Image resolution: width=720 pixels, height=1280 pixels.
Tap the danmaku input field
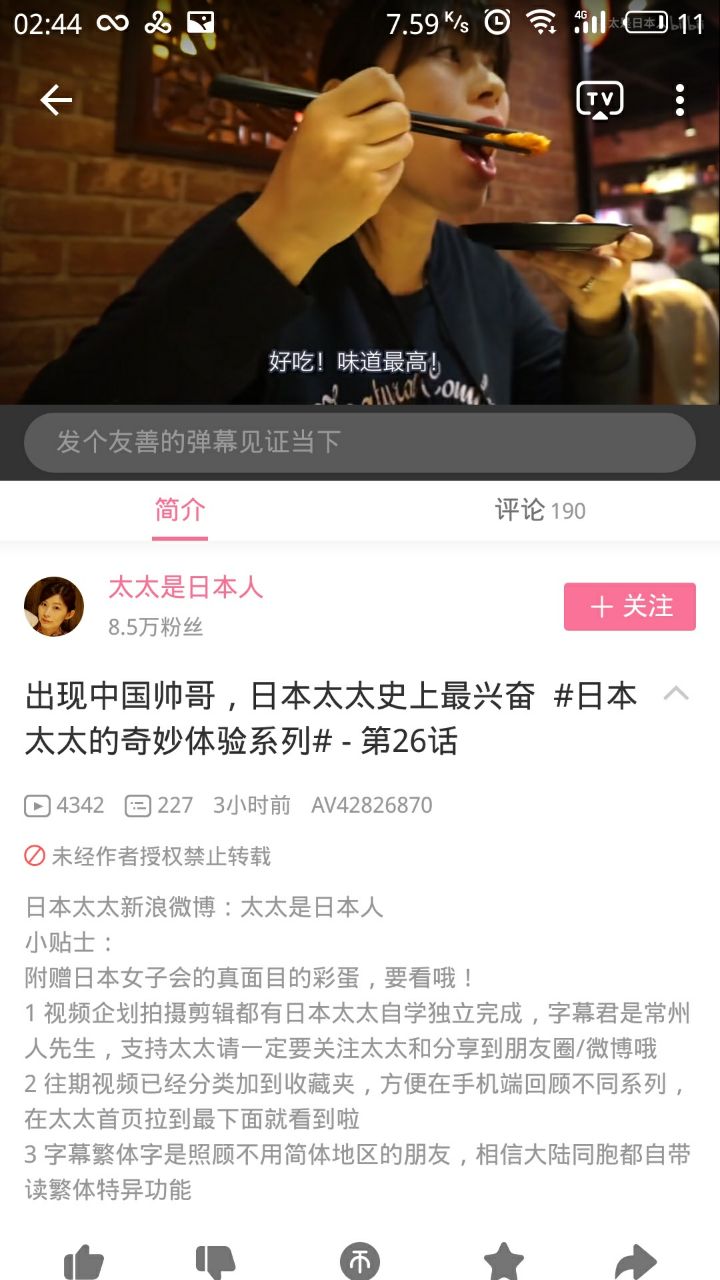(360, 442)
